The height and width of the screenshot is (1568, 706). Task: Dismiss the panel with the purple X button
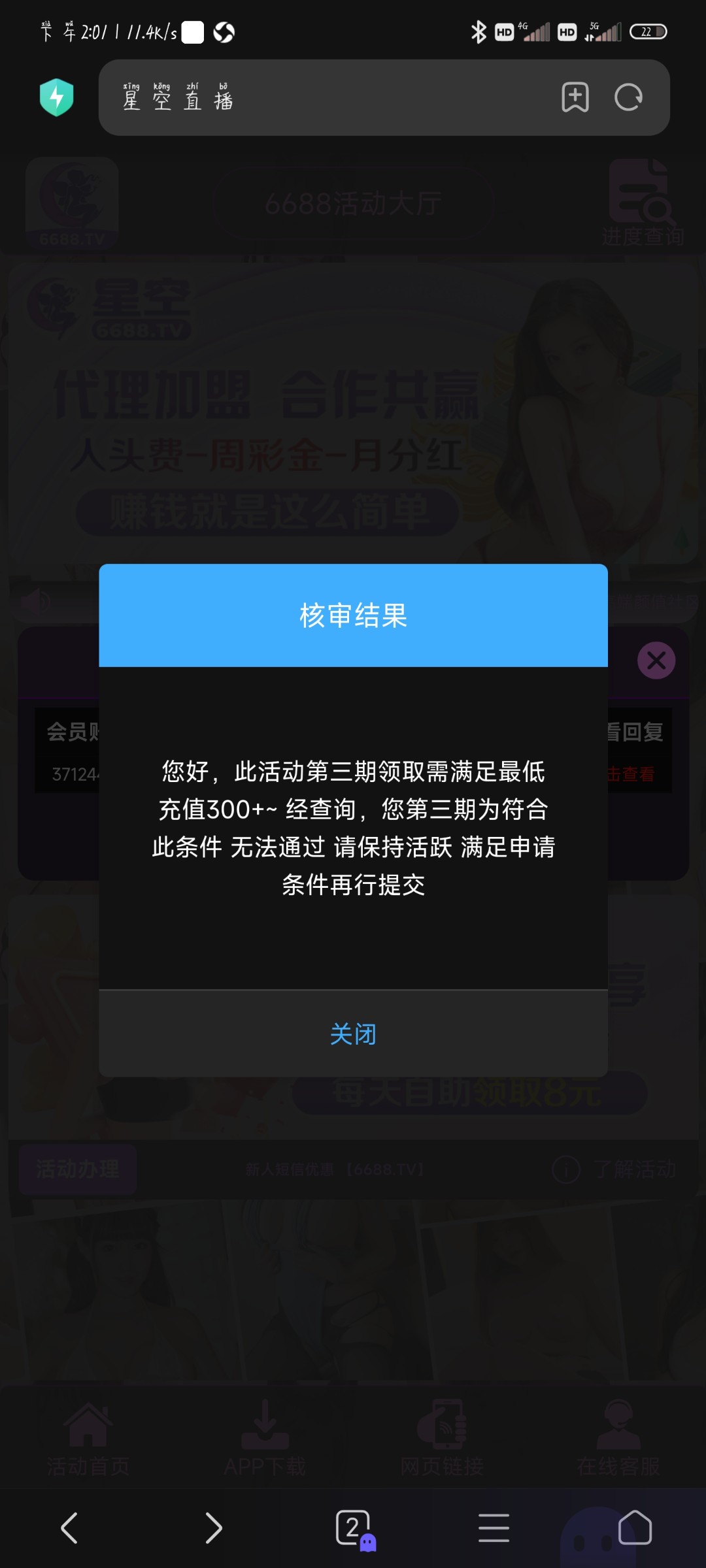tap(656, 661)
